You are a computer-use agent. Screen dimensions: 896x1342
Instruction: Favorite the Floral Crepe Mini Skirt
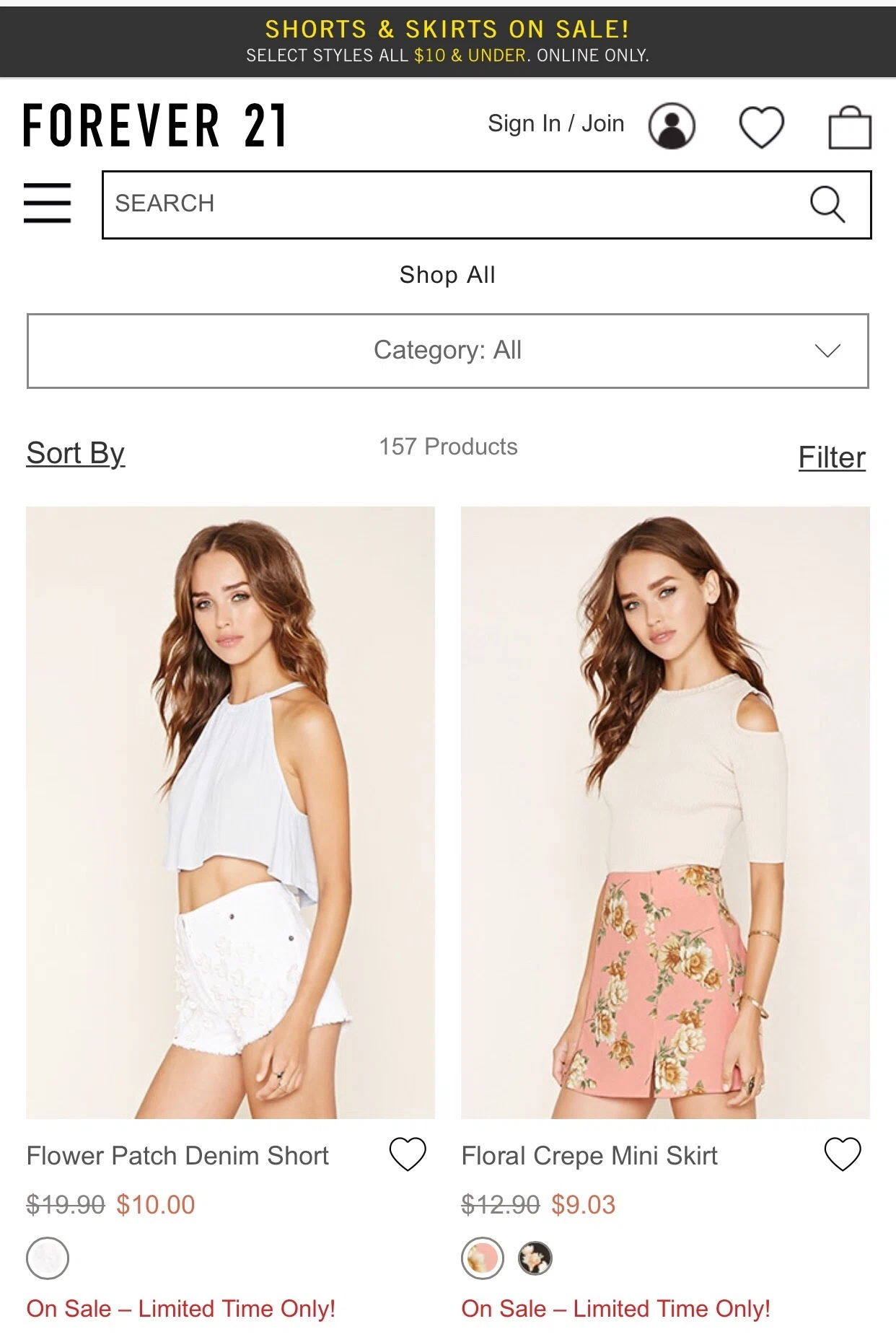(843, 1154)
